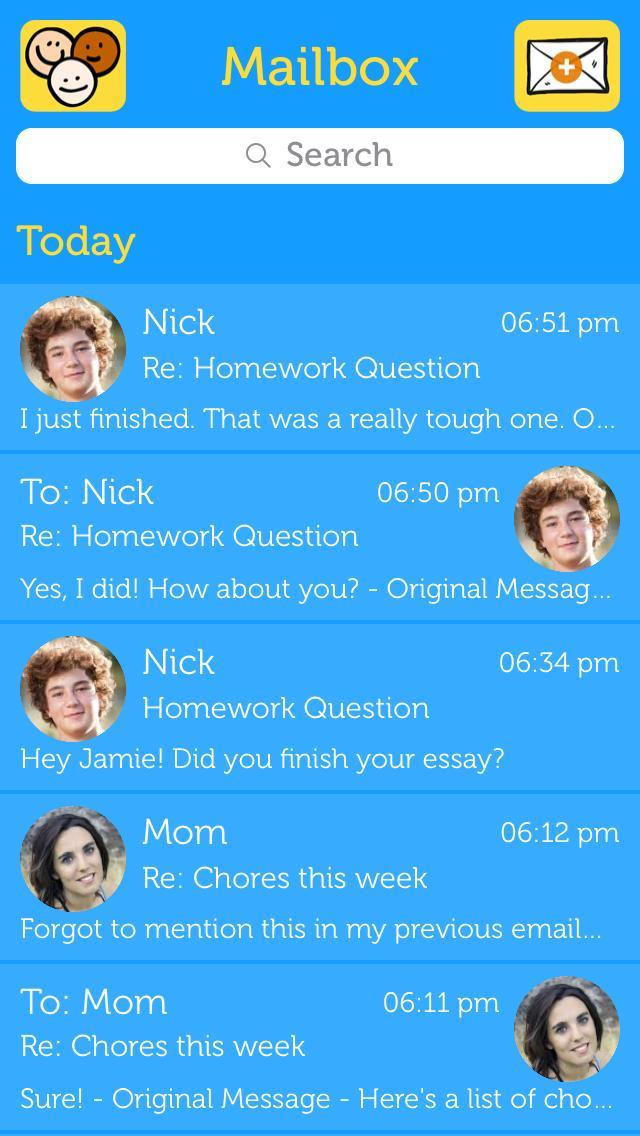The image size is (640, 1136).
Task: Open Nick's 06:34 pm Homework Question email
Action: point(320,708)
